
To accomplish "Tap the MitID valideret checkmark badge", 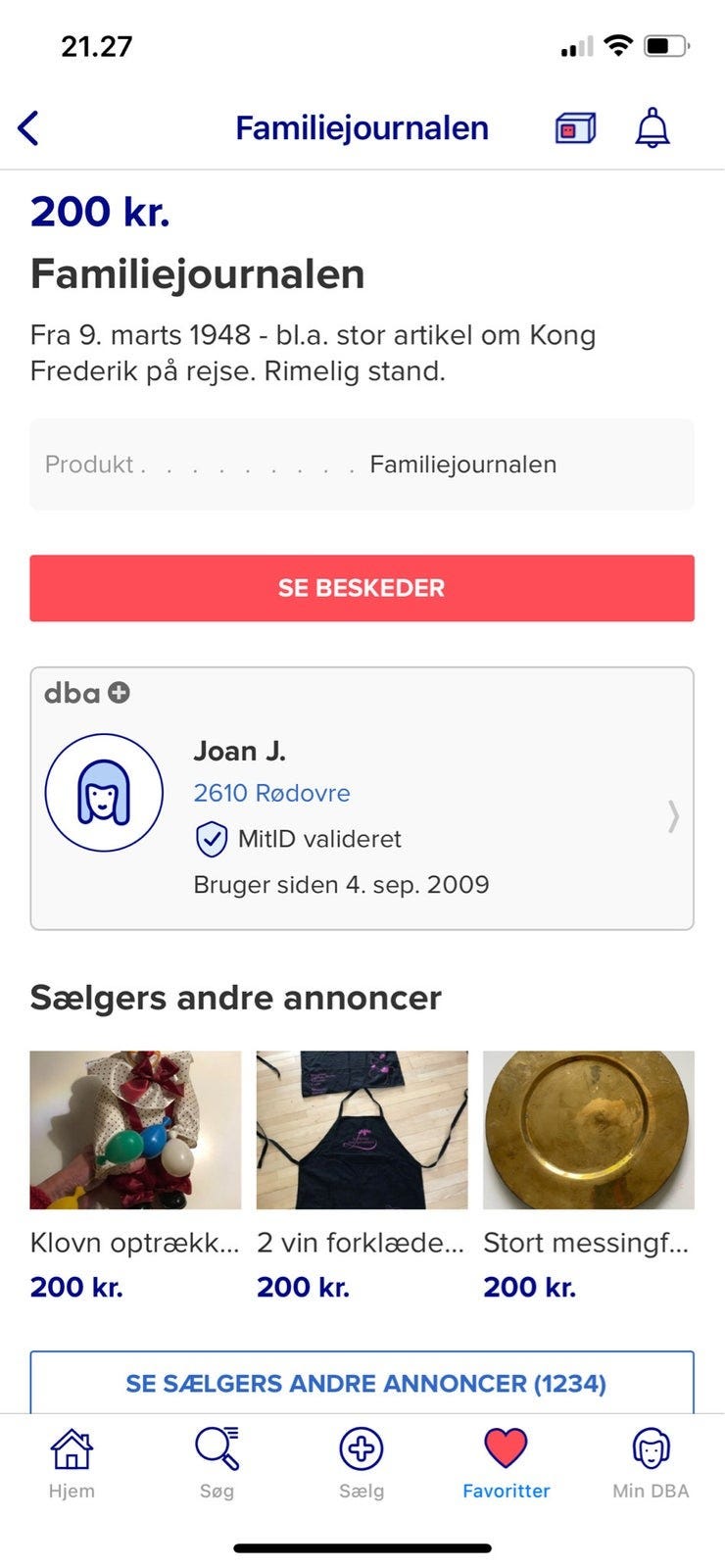I will click(212, 839).
